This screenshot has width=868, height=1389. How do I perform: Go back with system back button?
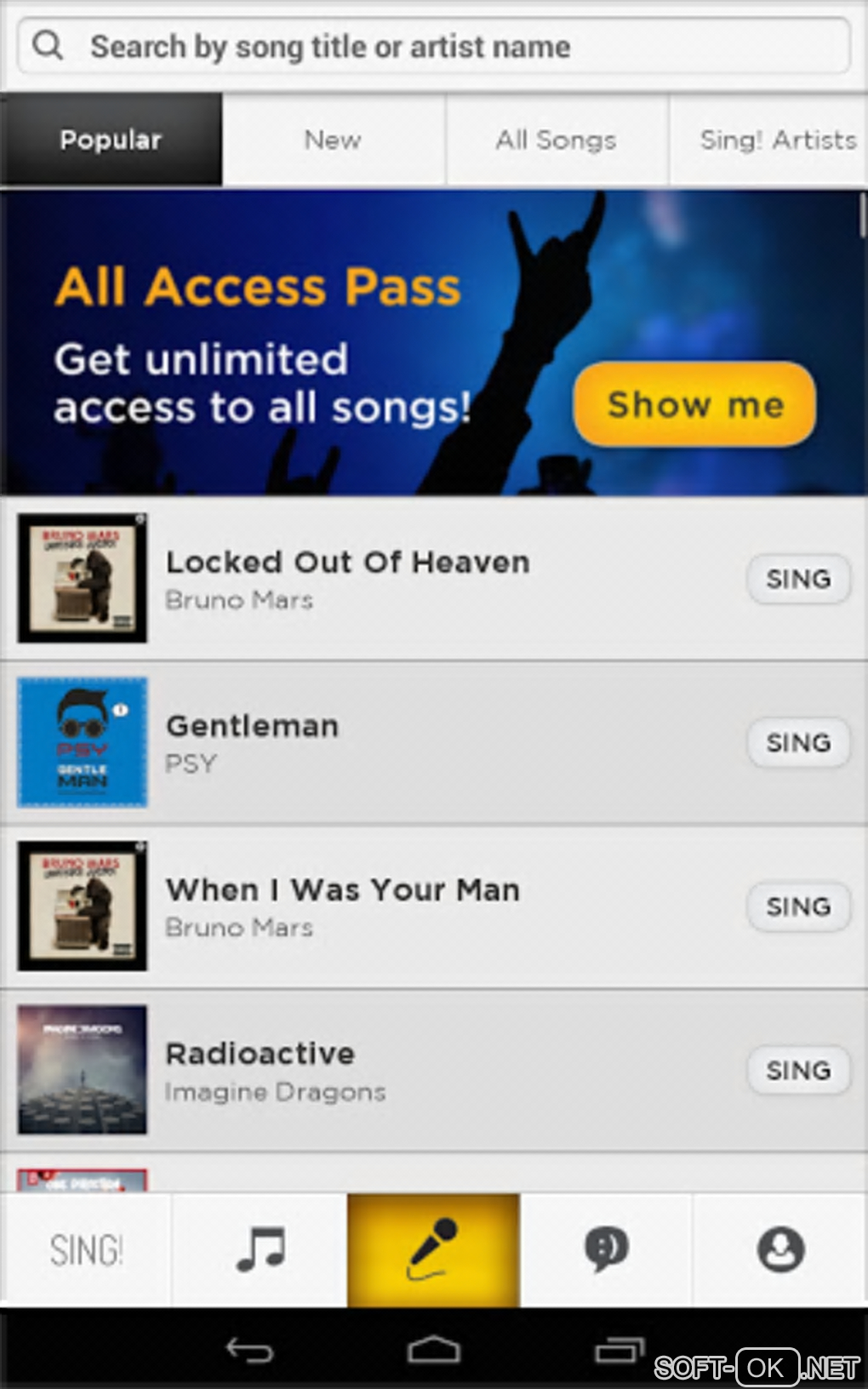tap(249, 1350)
